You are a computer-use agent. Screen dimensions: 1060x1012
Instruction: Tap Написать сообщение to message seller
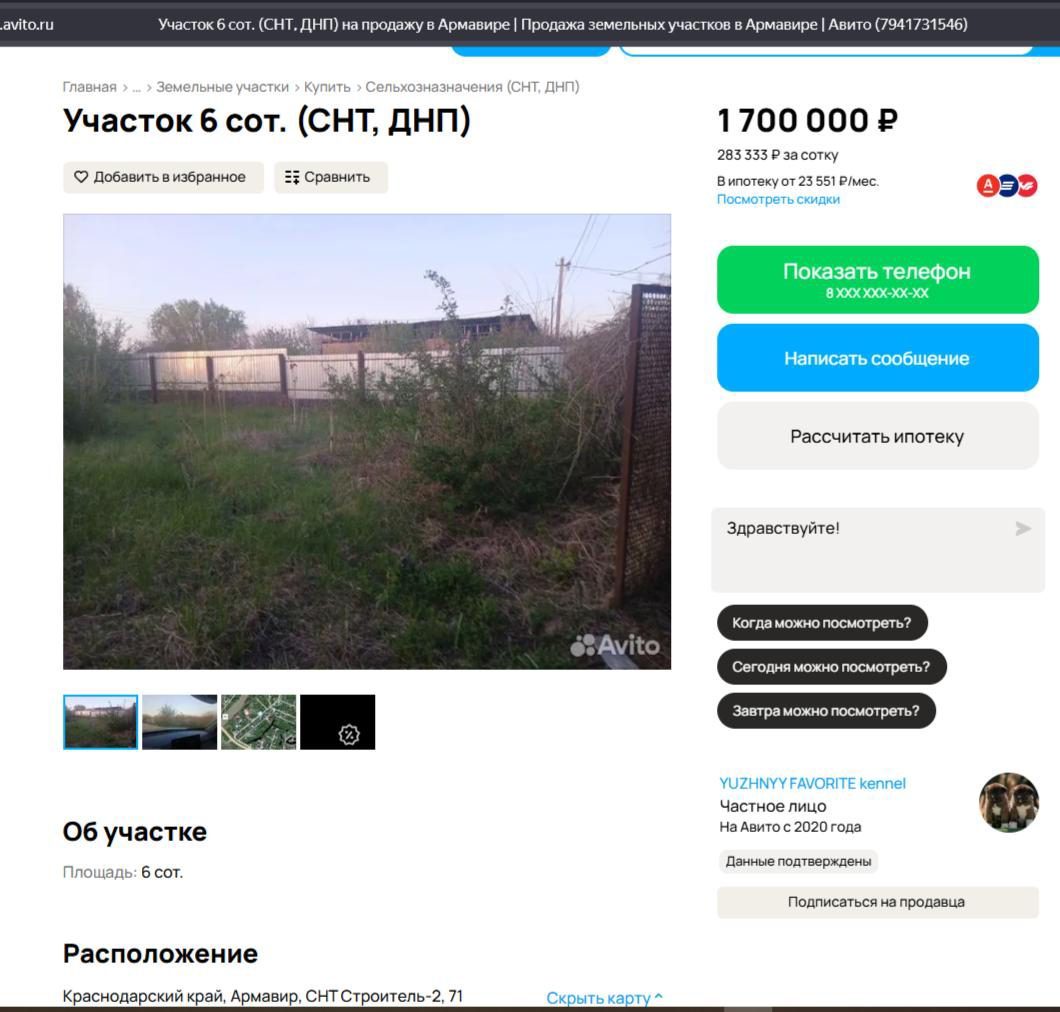(877, 358)
